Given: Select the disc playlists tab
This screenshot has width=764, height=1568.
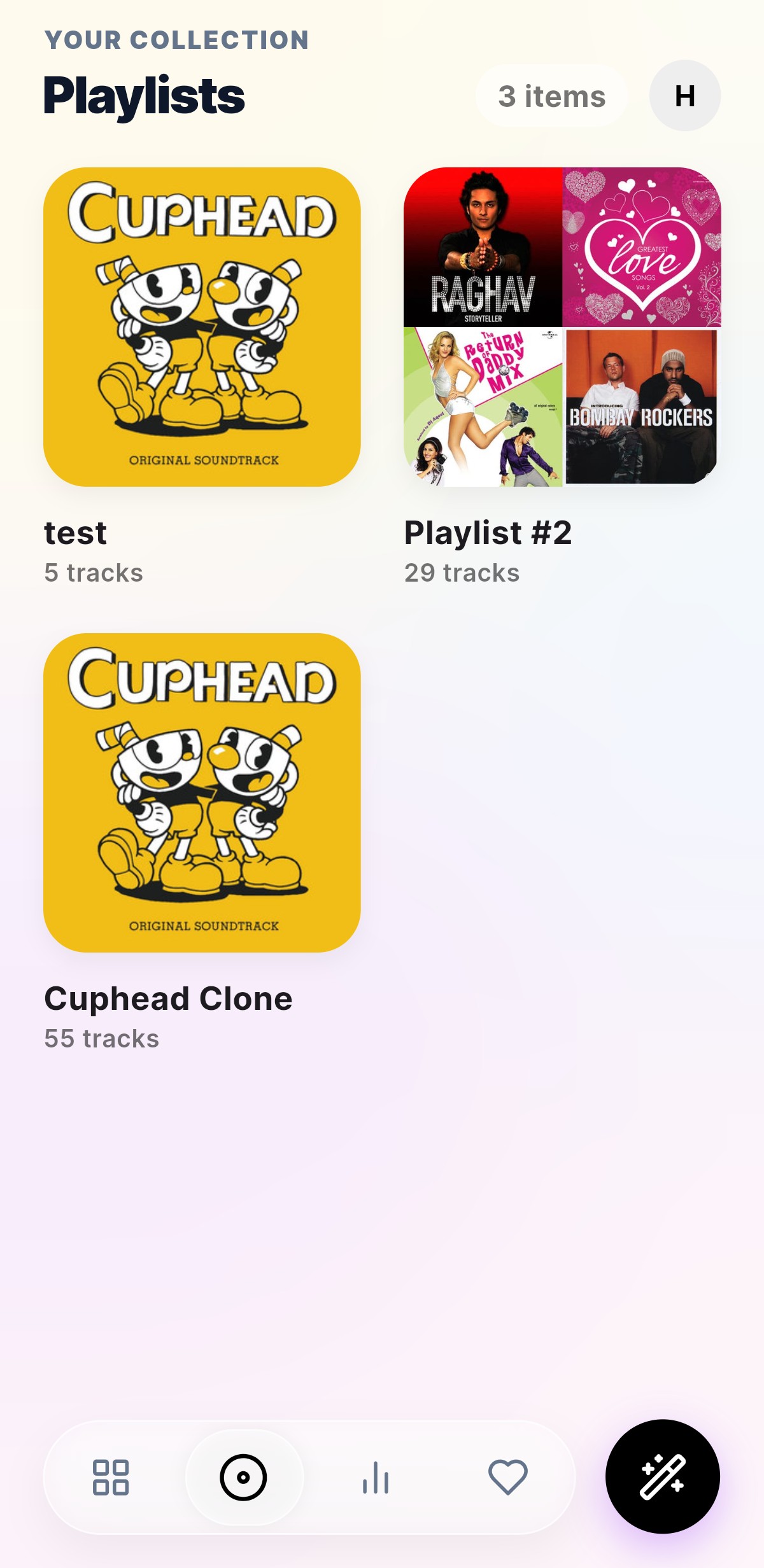Looking at the screenshot, I should [x=243, y=1477].
